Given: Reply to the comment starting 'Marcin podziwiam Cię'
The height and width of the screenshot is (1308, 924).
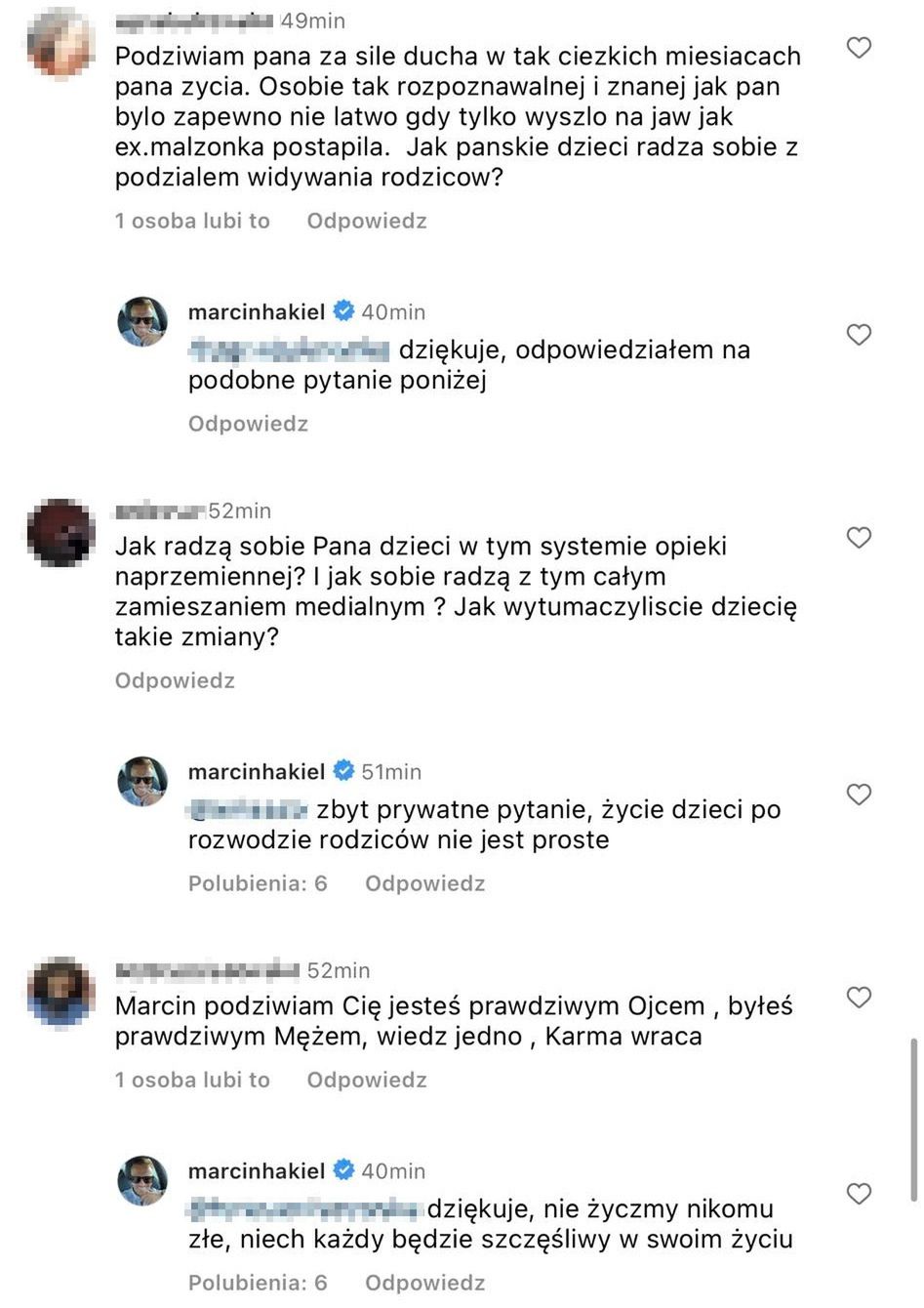Looking at the screenshot, I should [x=367, y=1081].
